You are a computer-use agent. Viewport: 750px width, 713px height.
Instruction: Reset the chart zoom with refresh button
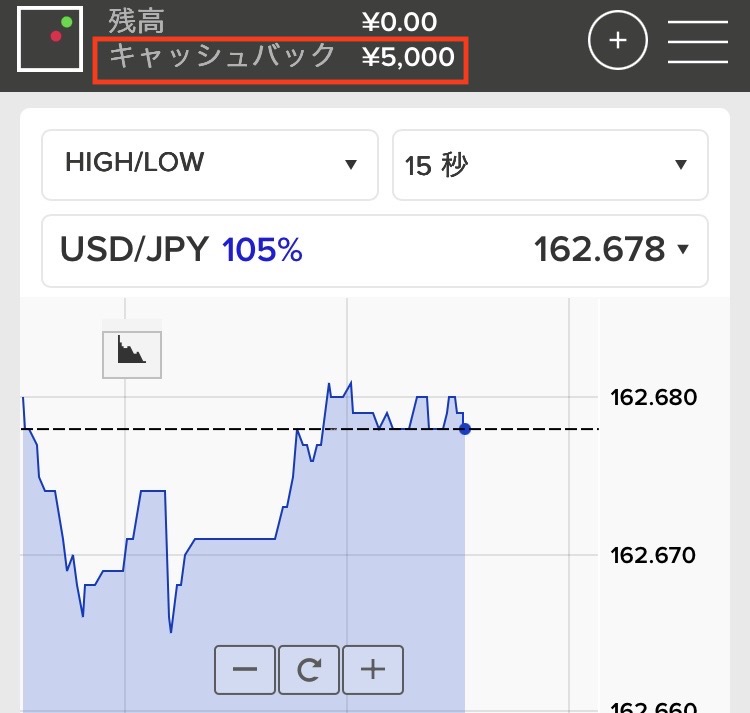tap(309, 669)
